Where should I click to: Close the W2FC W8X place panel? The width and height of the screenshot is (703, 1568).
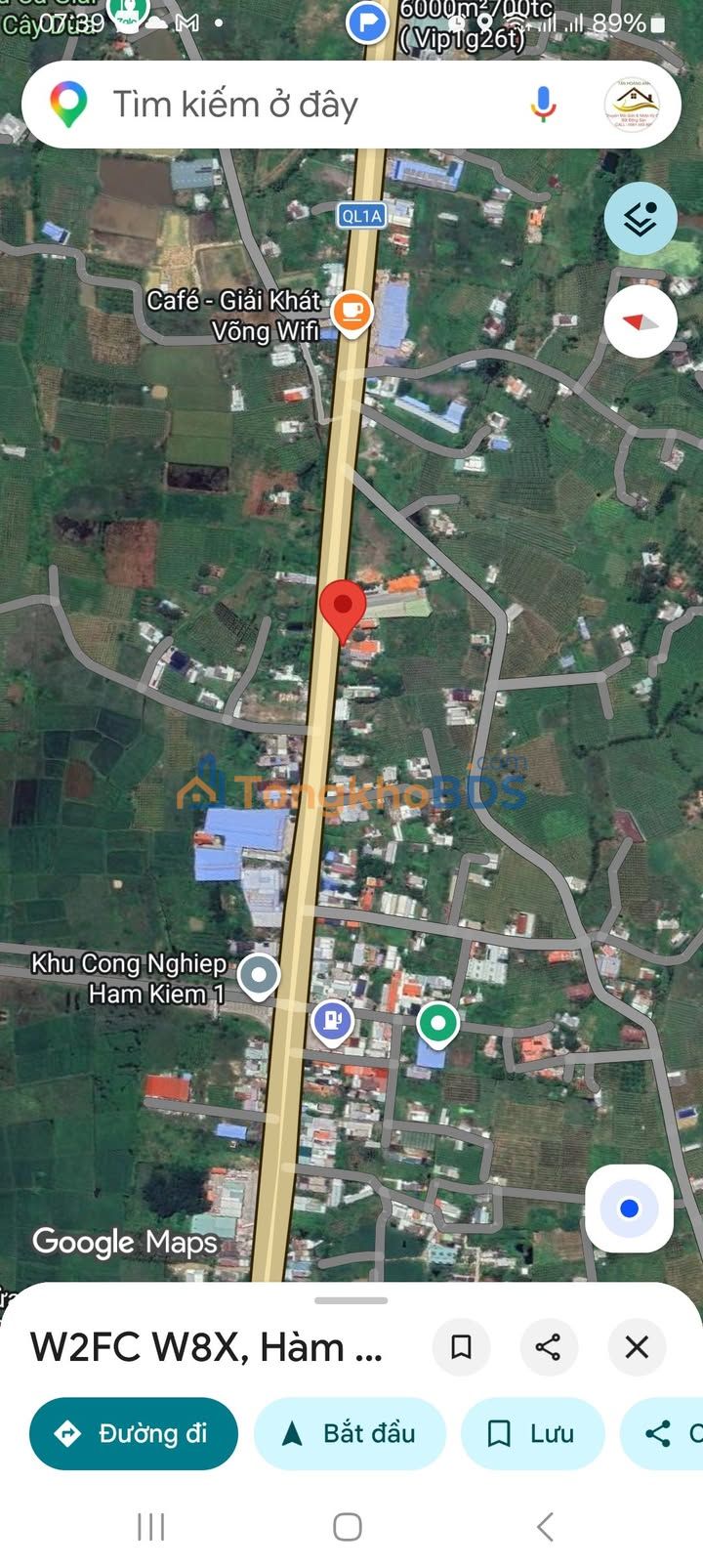637,1347
